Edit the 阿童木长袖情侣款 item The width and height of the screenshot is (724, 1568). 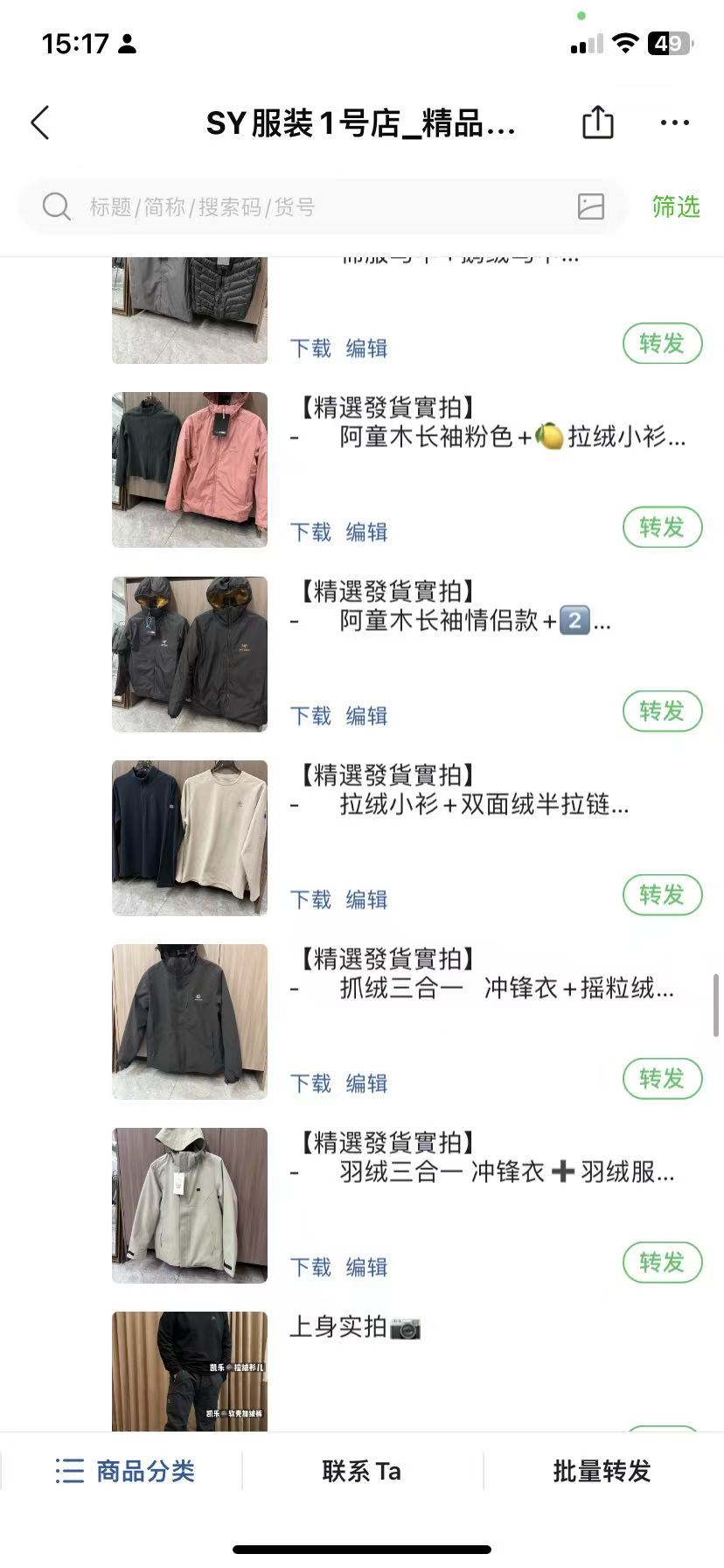click(x=366, y=716)
